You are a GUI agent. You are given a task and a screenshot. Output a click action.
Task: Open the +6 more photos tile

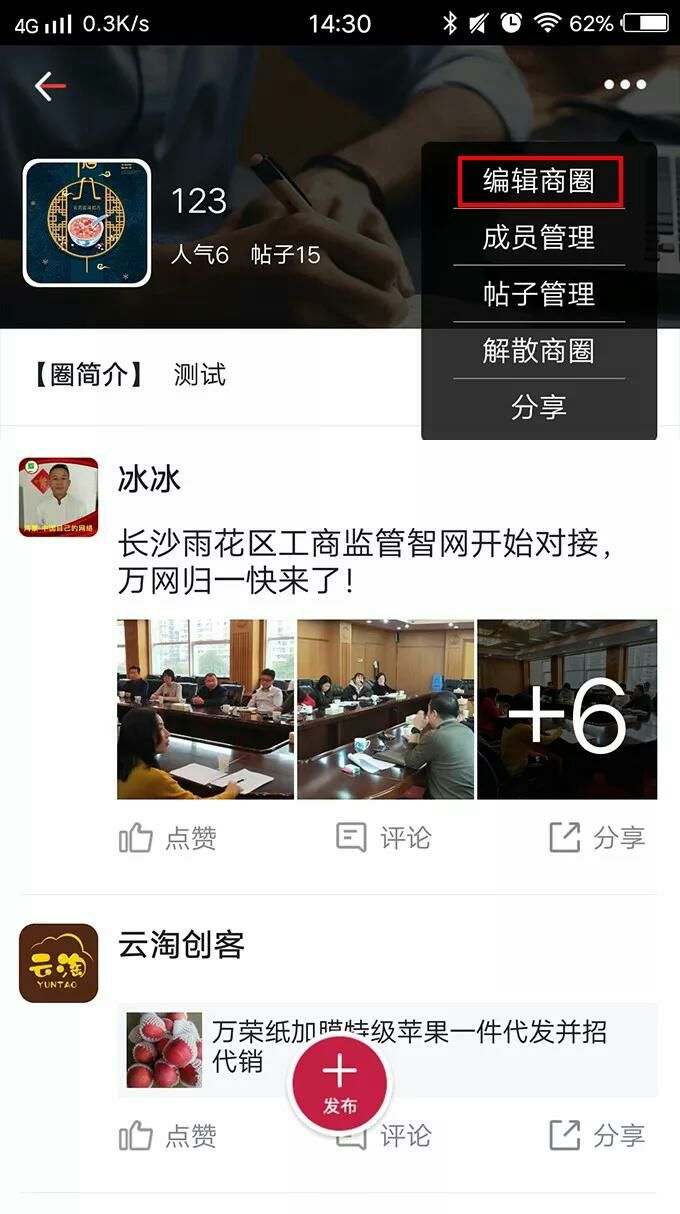coord(567,709)
